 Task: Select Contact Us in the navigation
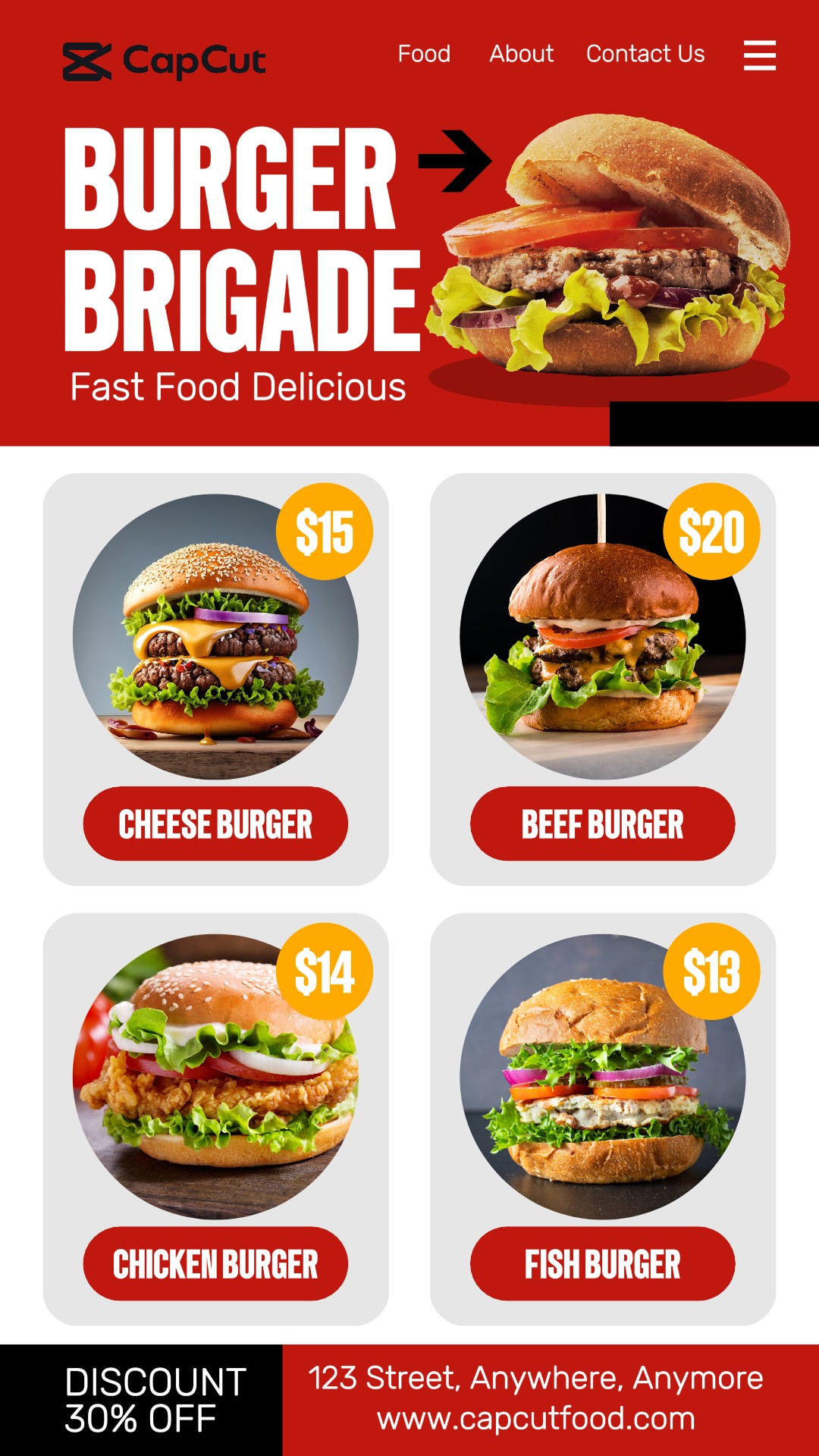(645, 54)
